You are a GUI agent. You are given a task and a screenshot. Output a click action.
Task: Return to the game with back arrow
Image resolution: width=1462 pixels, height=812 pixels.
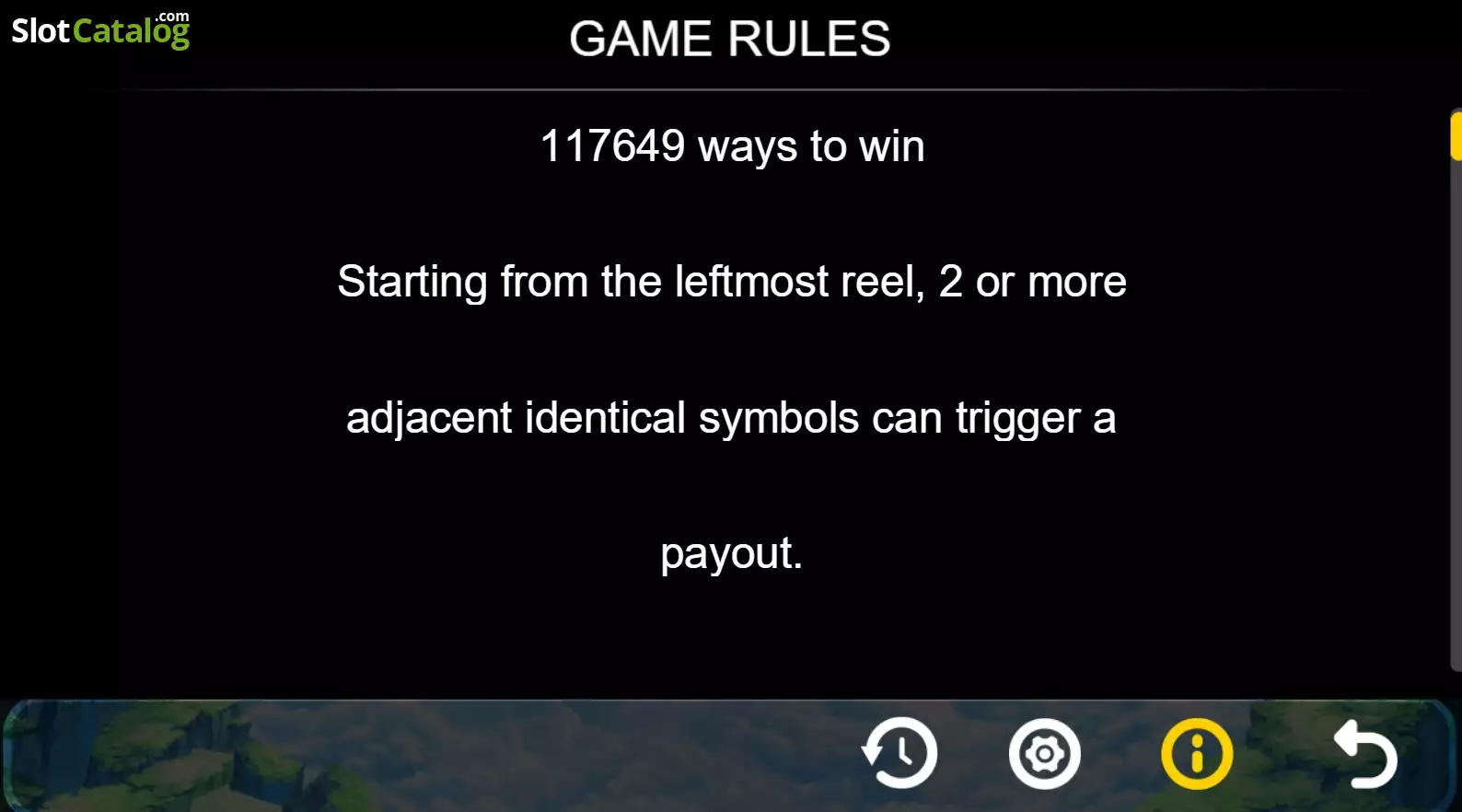point(1365,754)
